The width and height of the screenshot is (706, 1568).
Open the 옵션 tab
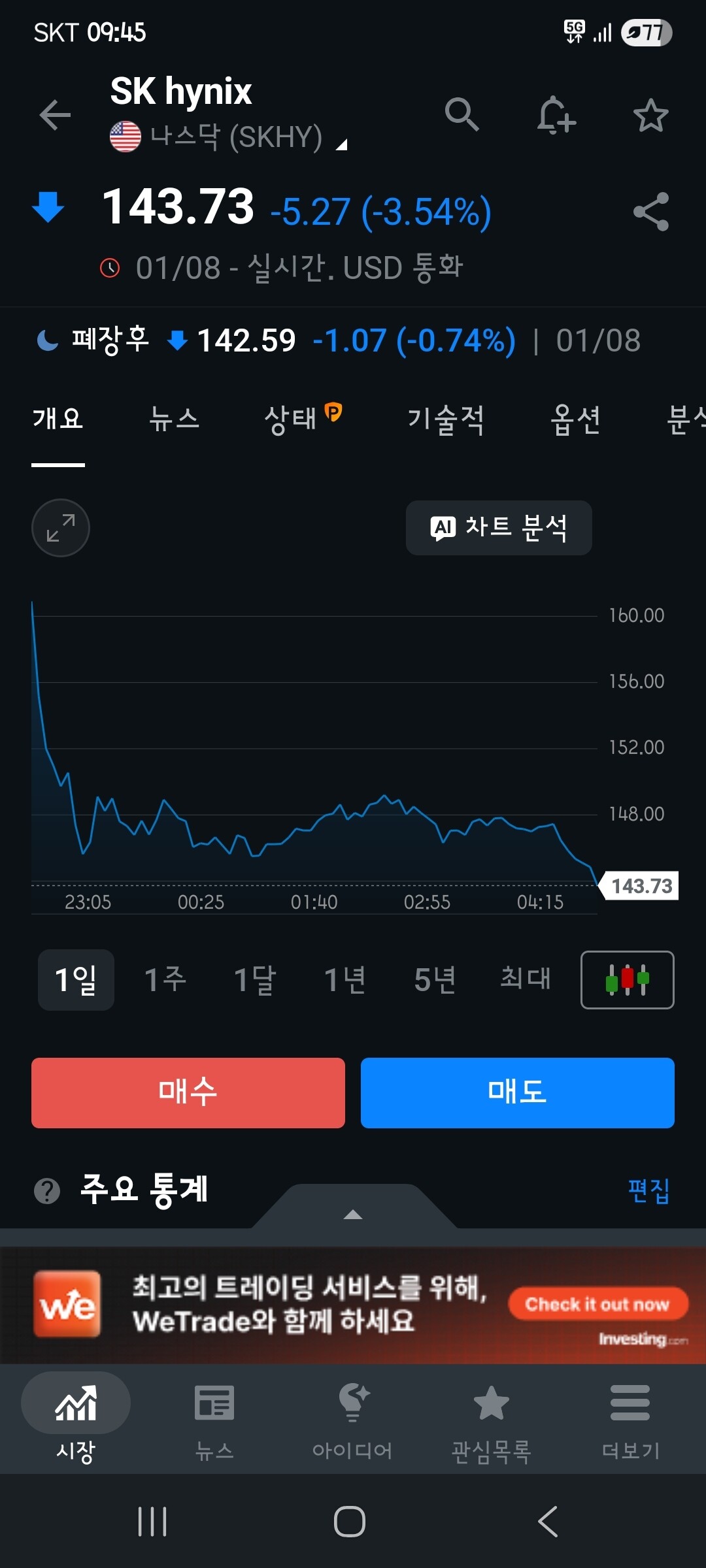(x=575, y=419)
